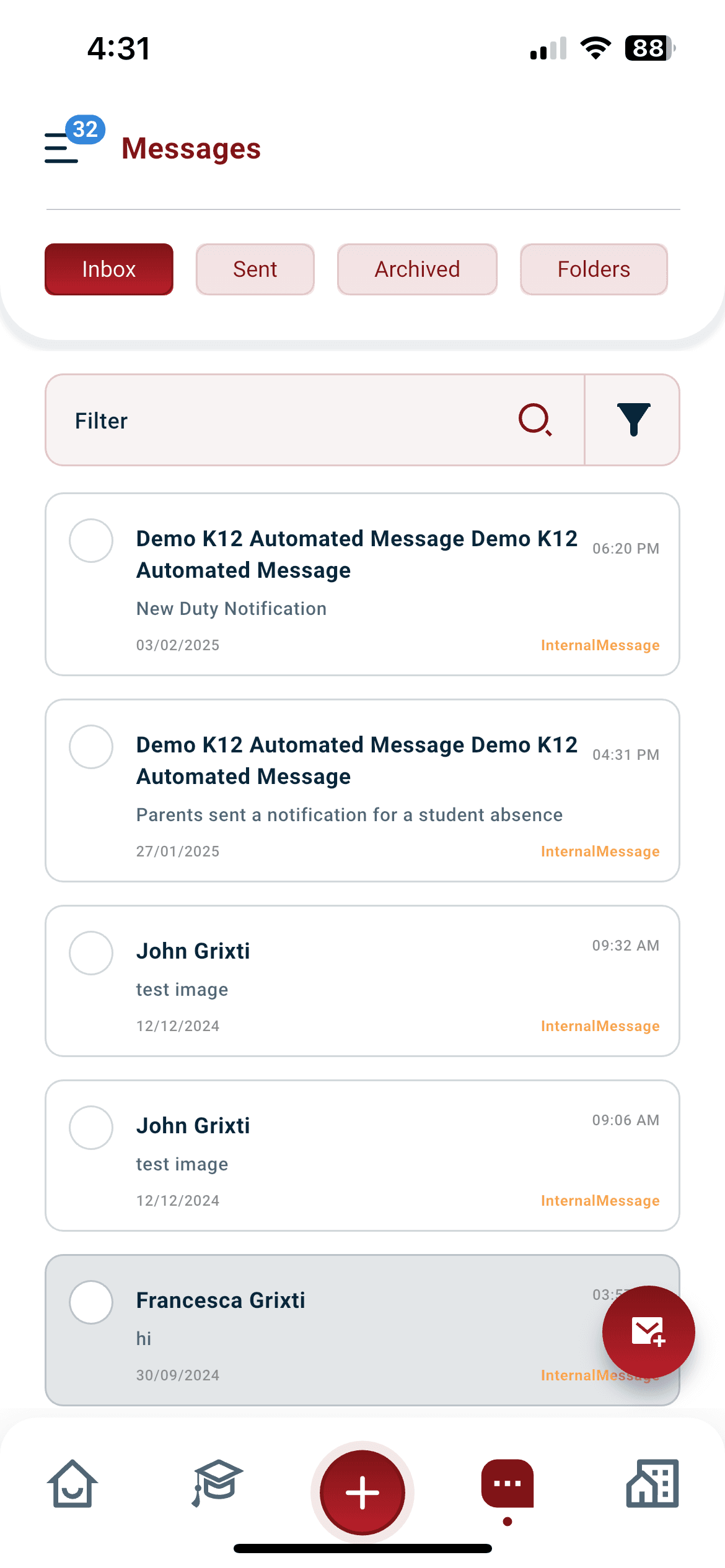
Task: Go to the home tab in bottom navigation
Action: point(72,1484)
